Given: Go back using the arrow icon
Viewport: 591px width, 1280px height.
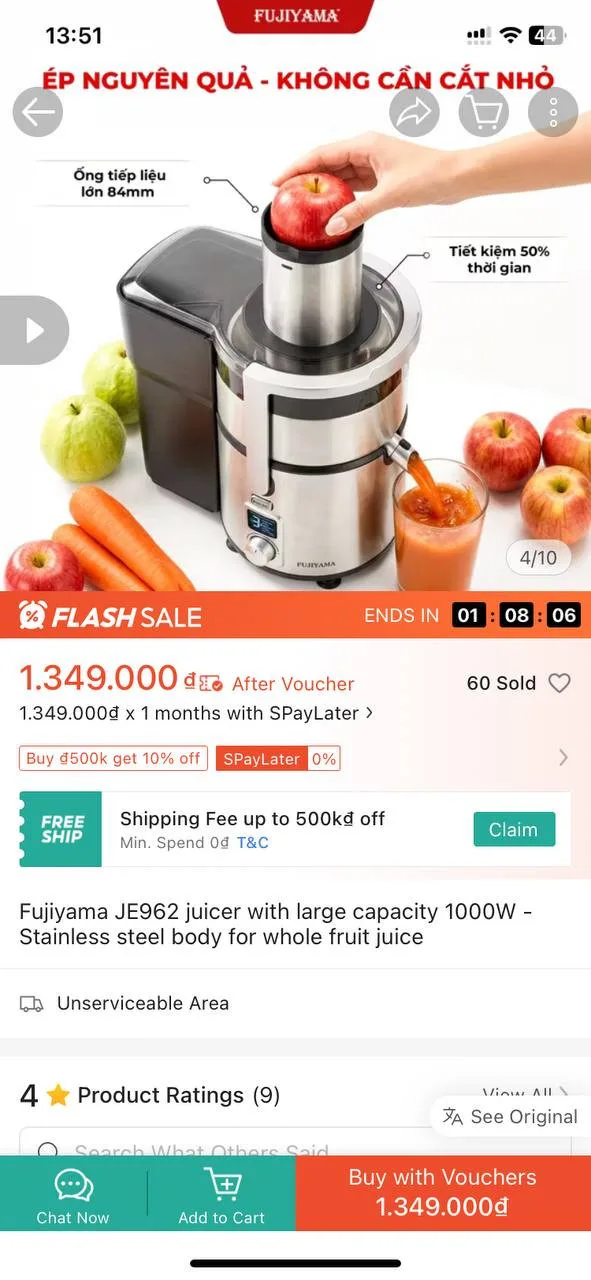Looking at the screenshot, I should 38,112.
